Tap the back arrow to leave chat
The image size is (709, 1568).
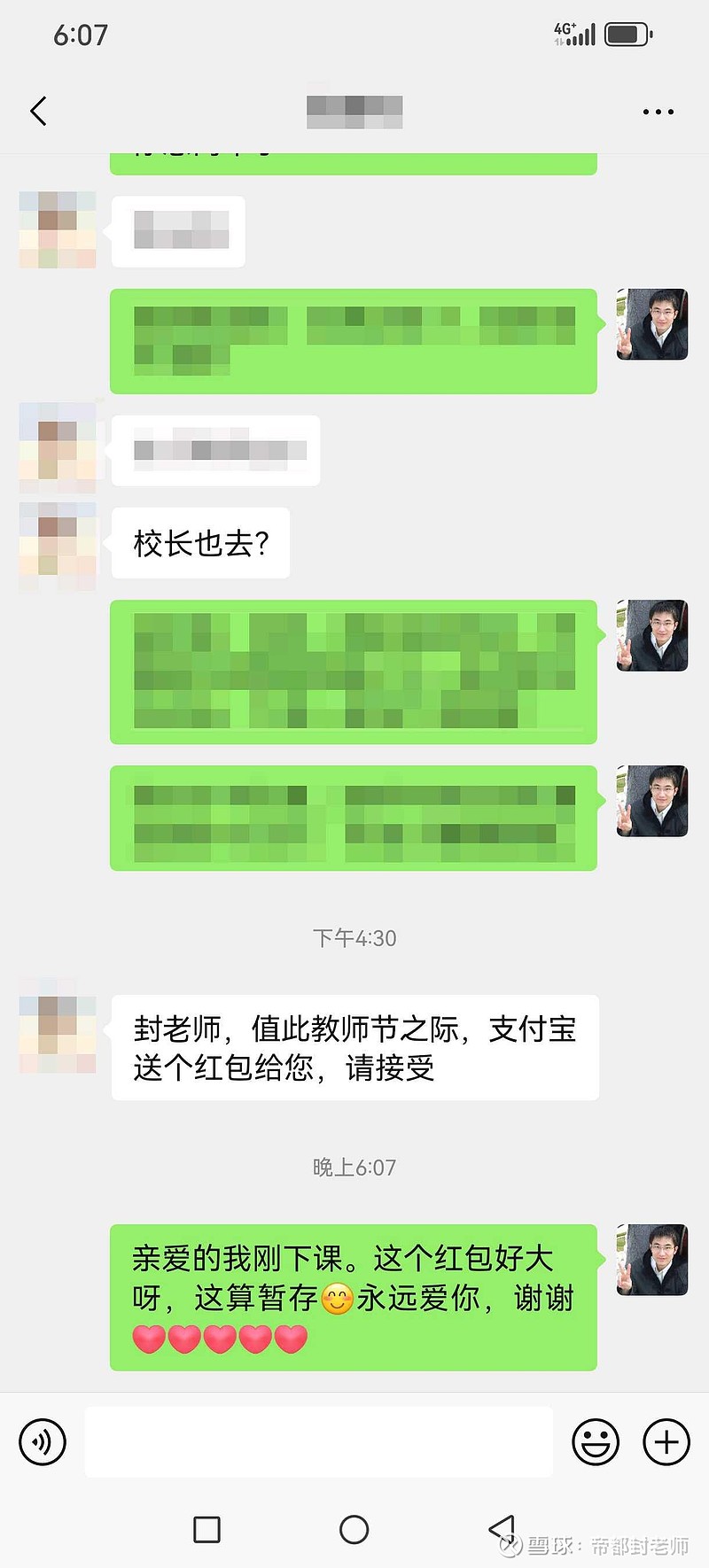pos(37,111)
